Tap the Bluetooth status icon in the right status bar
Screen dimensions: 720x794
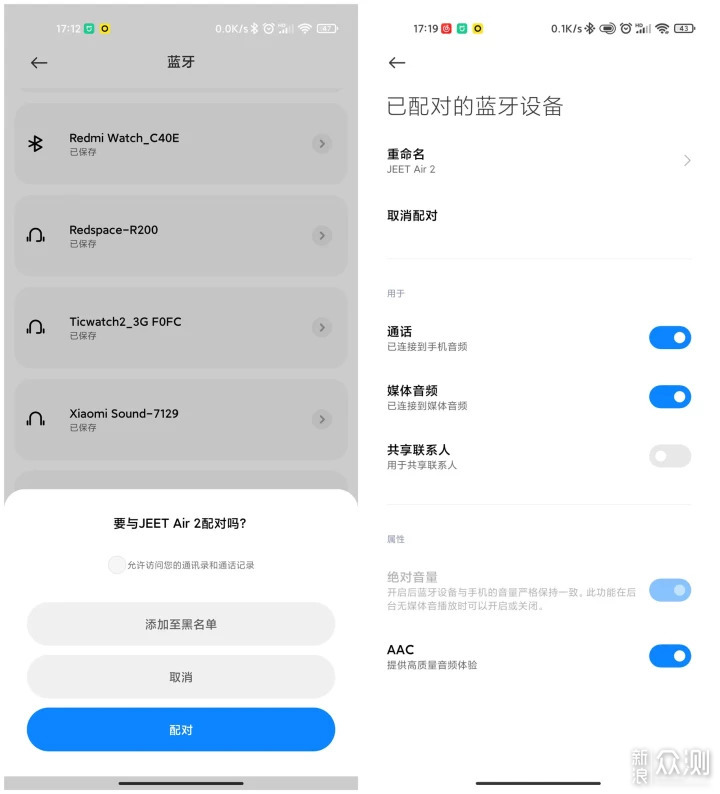pyautogui.click(x=590, y=28)
